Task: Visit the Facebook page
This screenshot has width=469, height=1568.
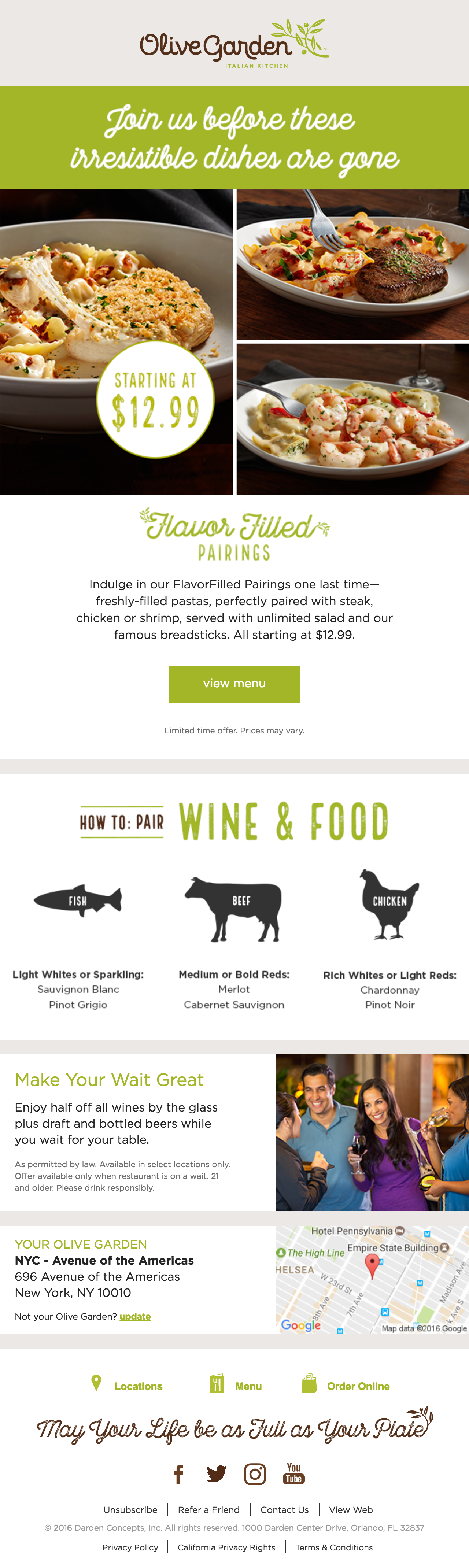Action: 178,1473
